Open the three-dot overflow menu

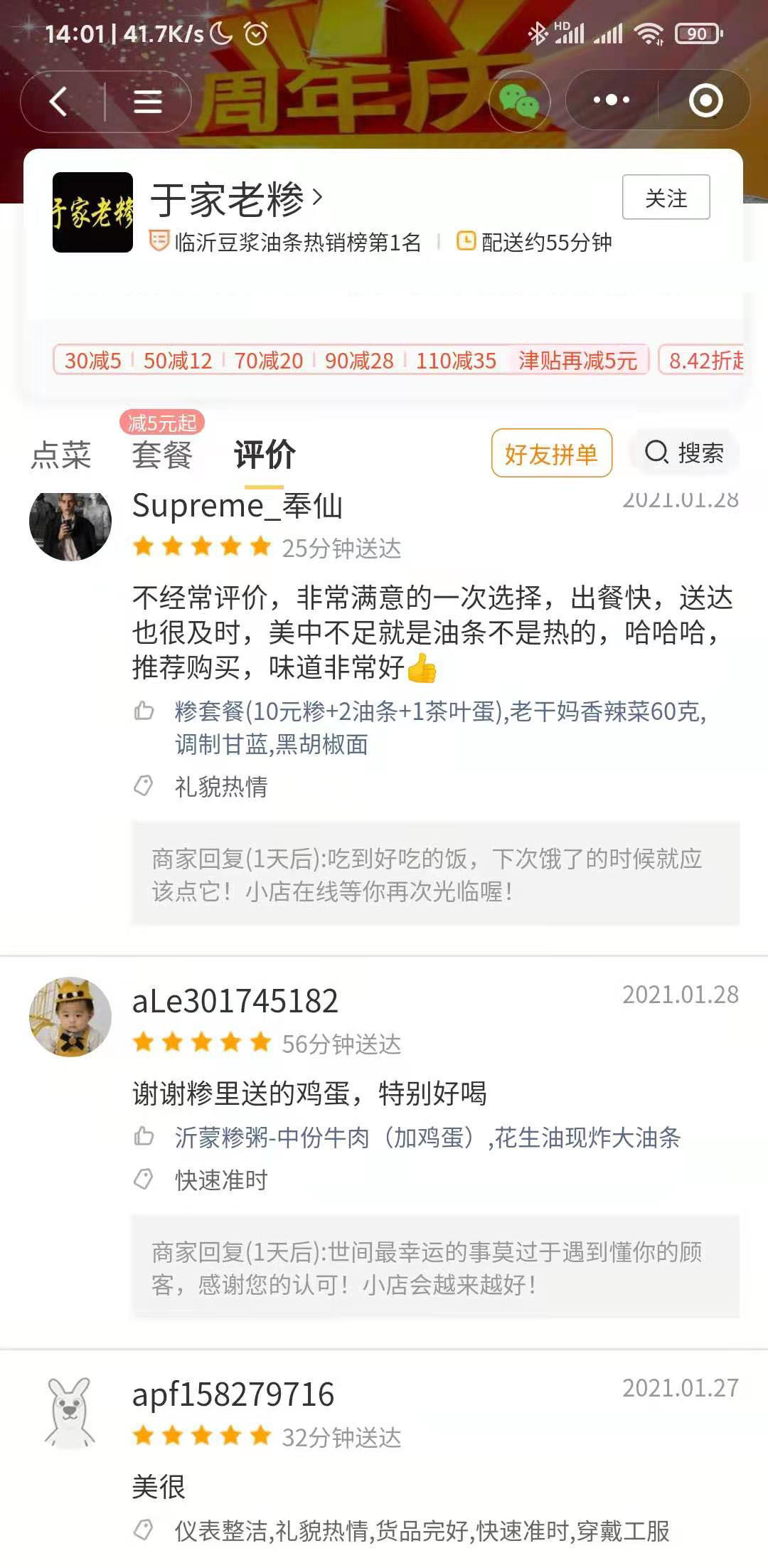click(611, 100)
